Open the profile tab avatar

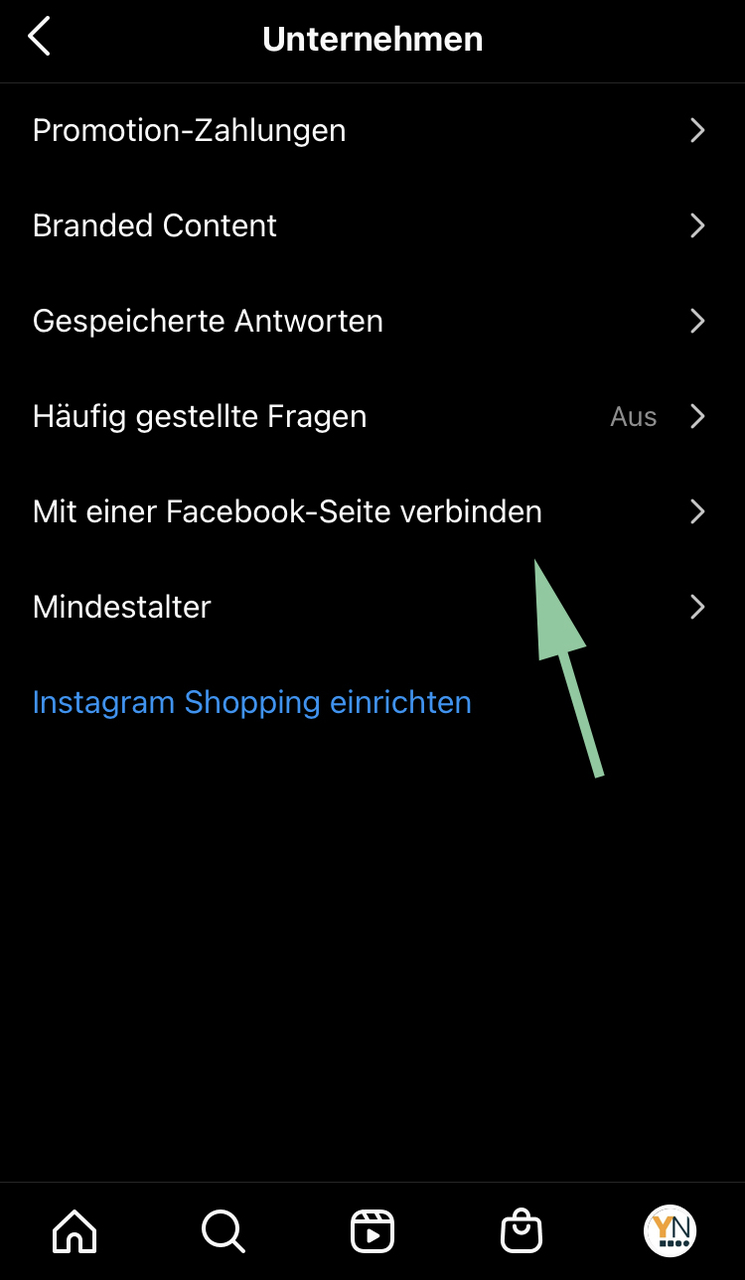click(x=670, y=1231)
